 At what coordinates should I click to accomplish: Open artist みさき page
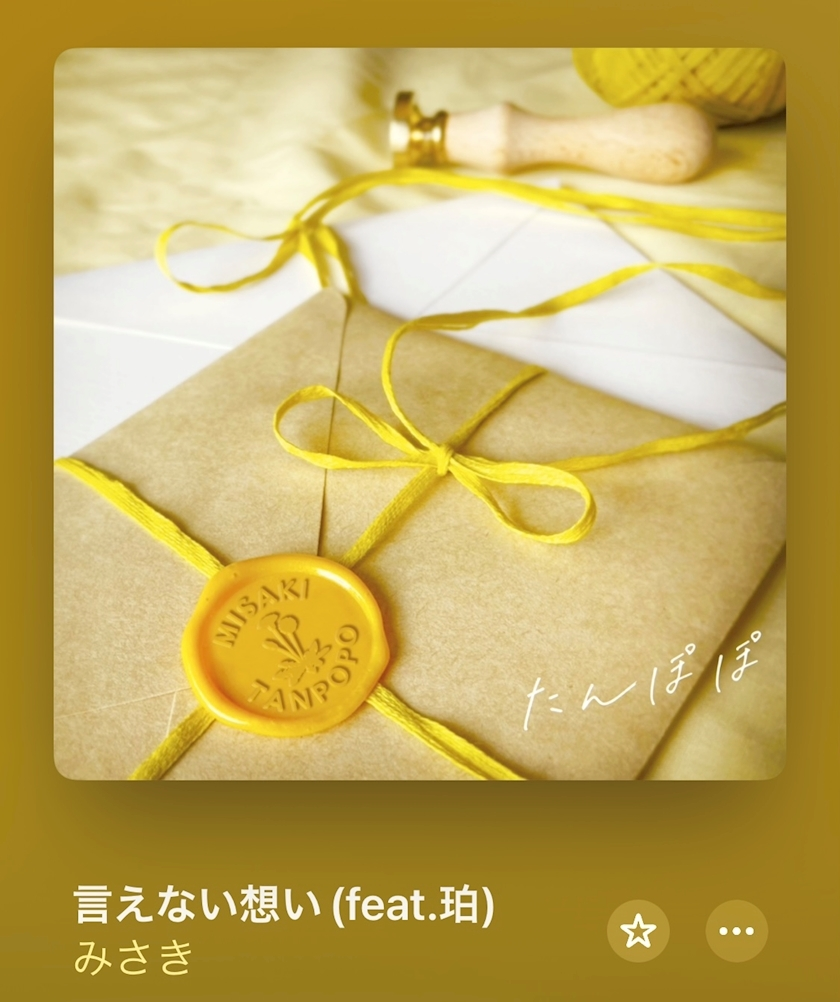click(133, 958)
